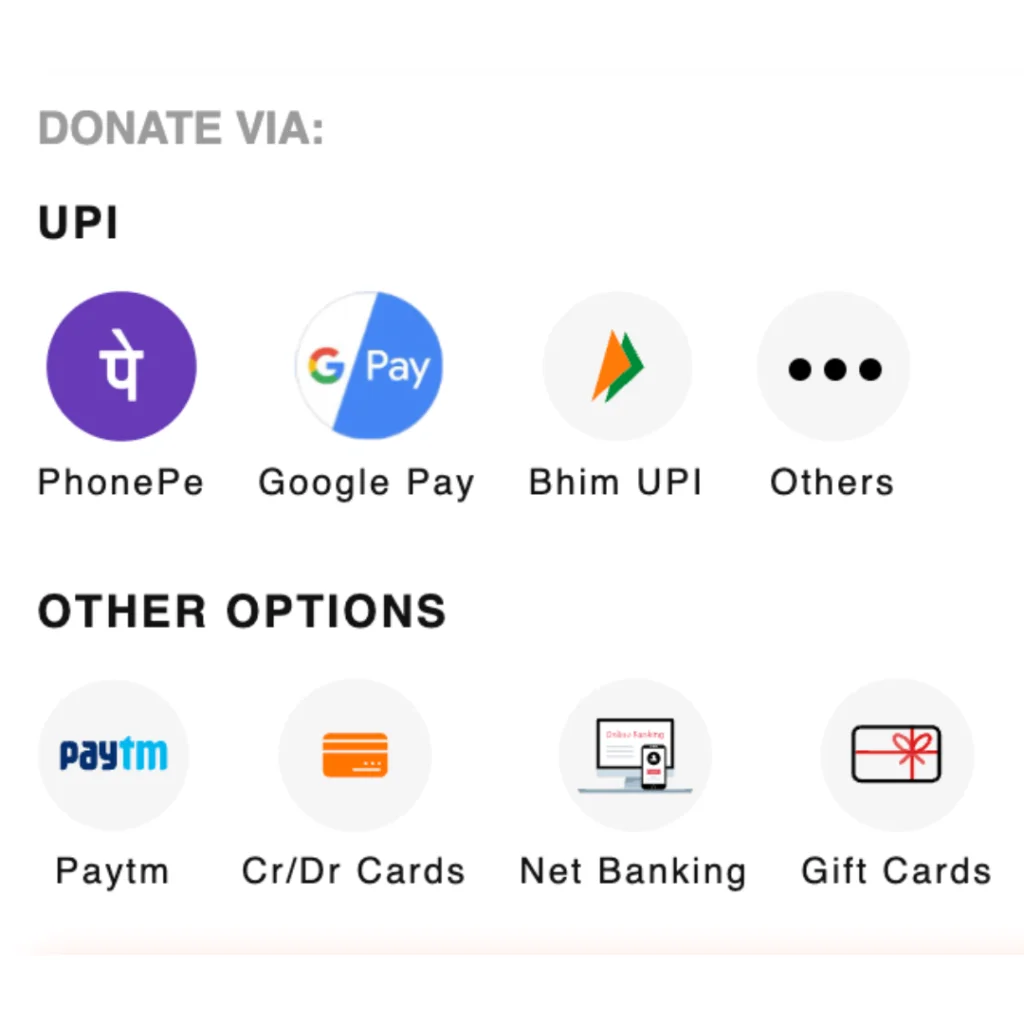This screenshot has height=1024, width=1024.
Task: Open Others for more UPI apps
Action: tap(833, 368)
